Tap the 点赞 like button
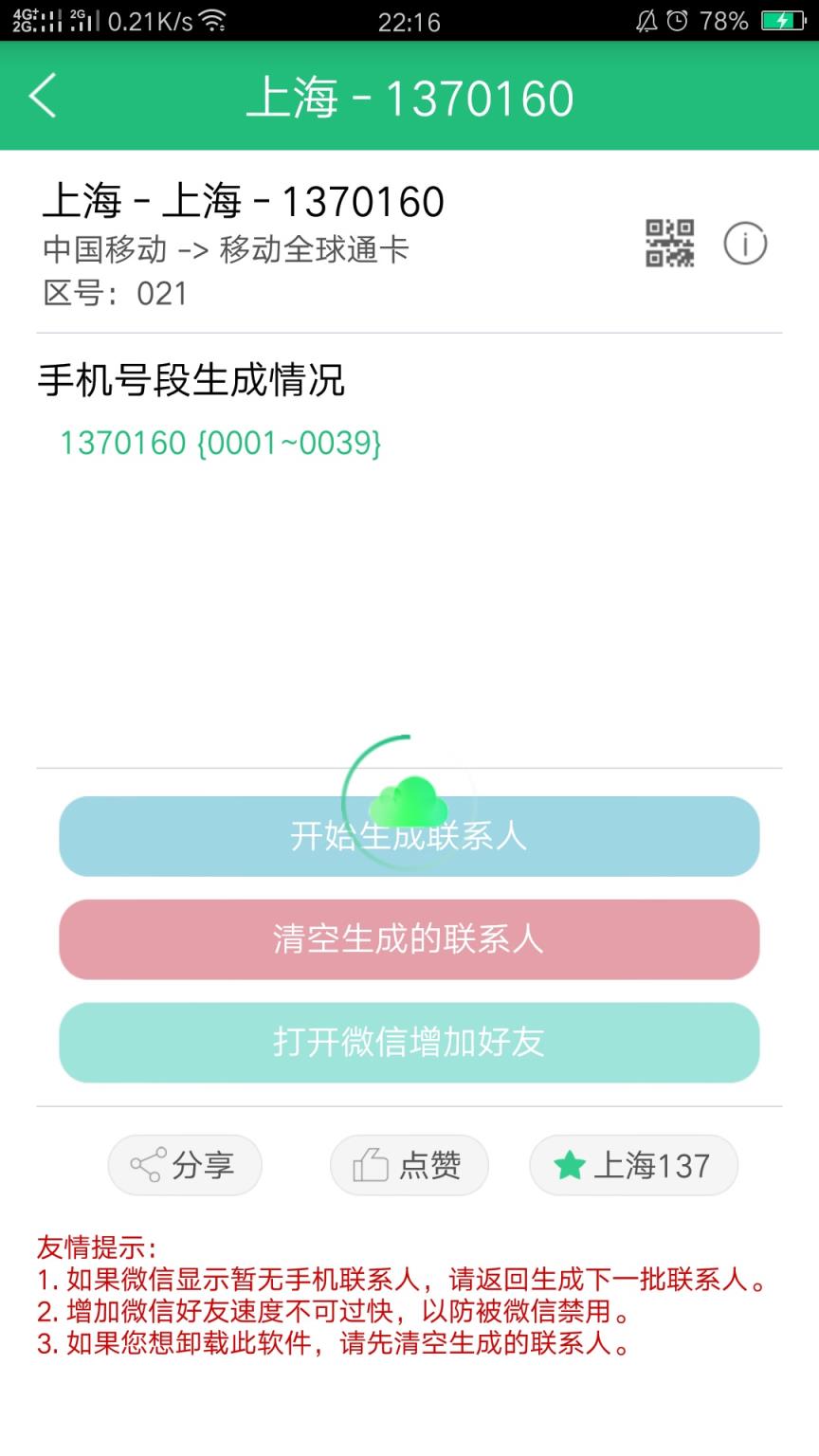Image resolution: width=819 pixels, height=1456 pixels. (x=409, y=1165)
